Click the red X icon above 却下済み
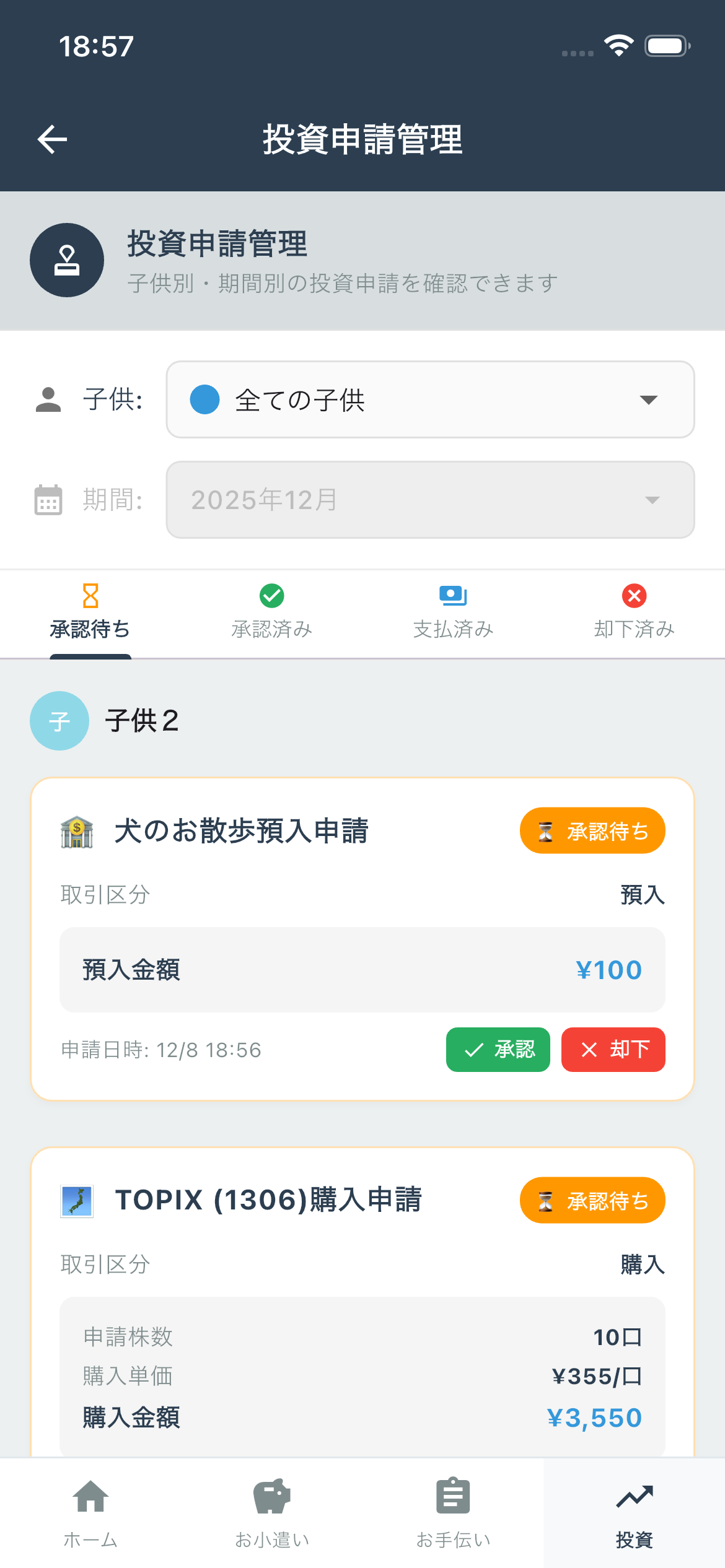Viewport: 725px width, 1568px height. (633, 596)
